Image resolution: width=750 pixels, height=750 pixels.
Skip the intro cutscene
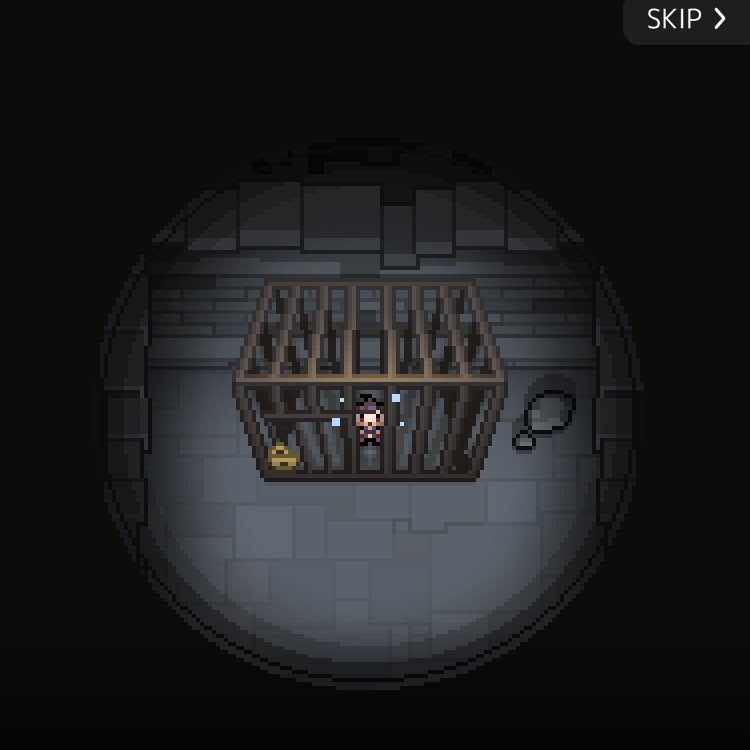coord(686,20)
